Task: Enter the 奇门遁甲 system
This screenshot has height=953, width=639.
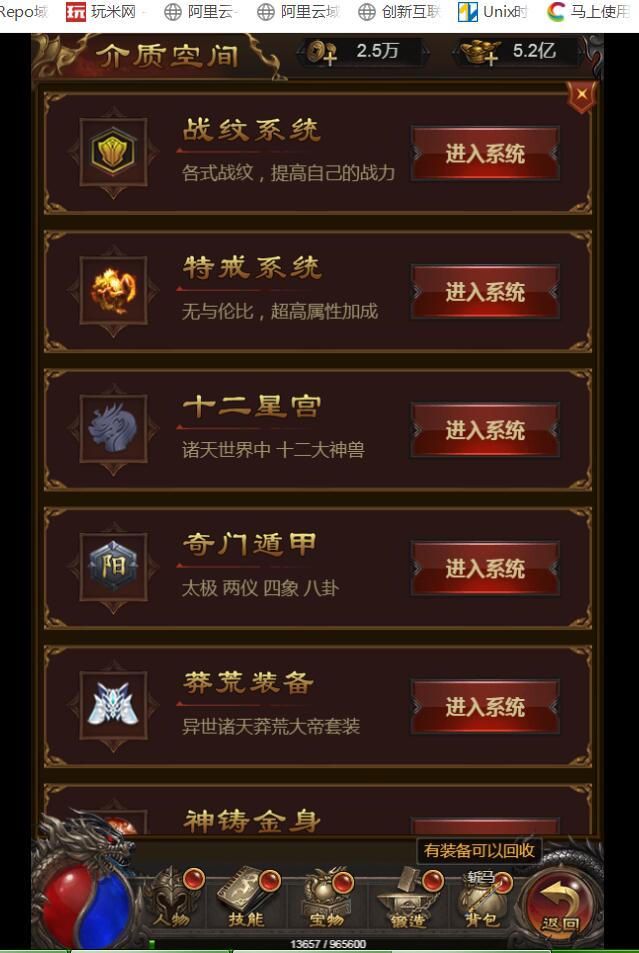Action: tap(485, 568)
